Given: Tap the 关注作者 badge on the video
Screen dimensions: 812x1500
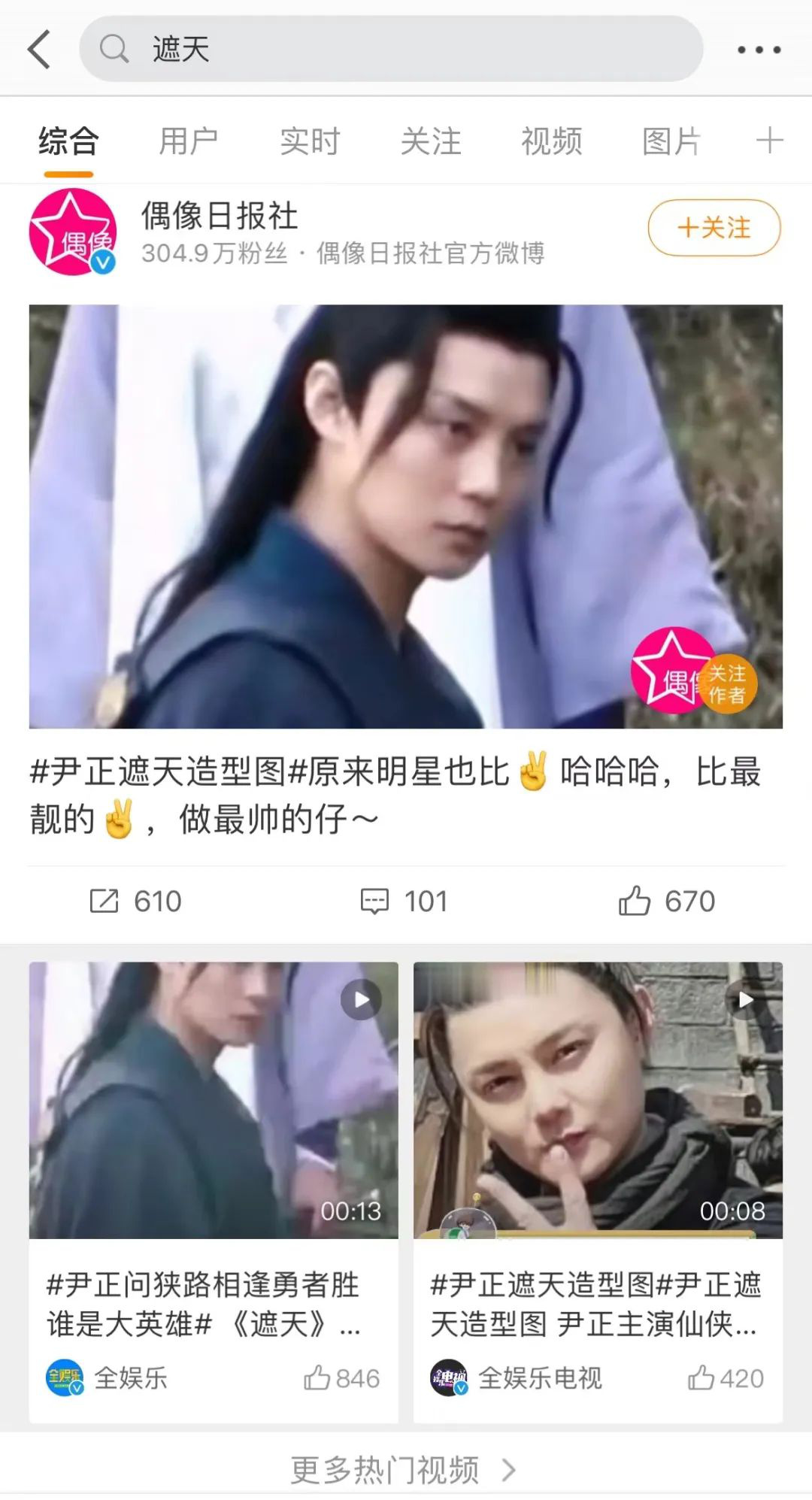Looking at the screenshot, I should tap(726, 684).
